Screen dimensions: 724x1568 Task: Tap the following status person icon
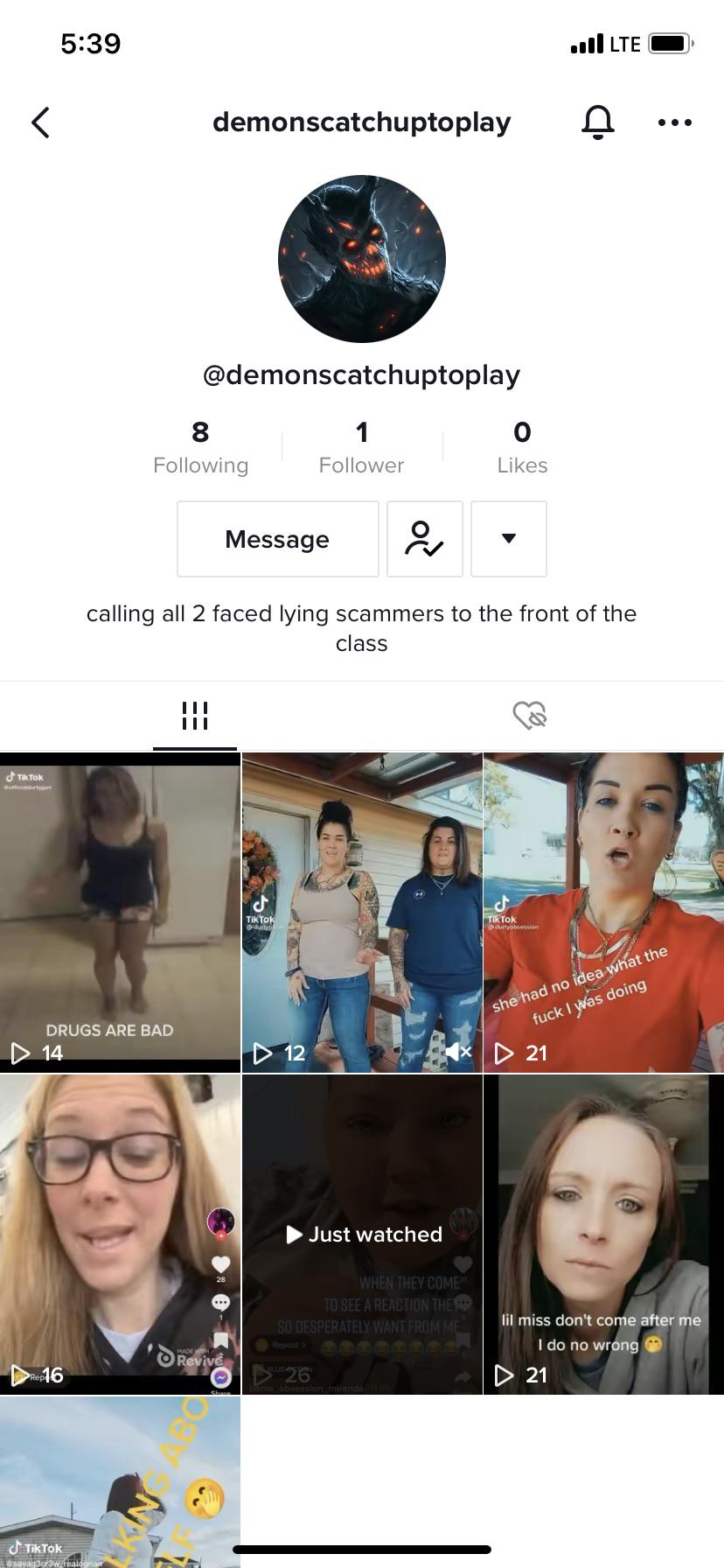424,539
